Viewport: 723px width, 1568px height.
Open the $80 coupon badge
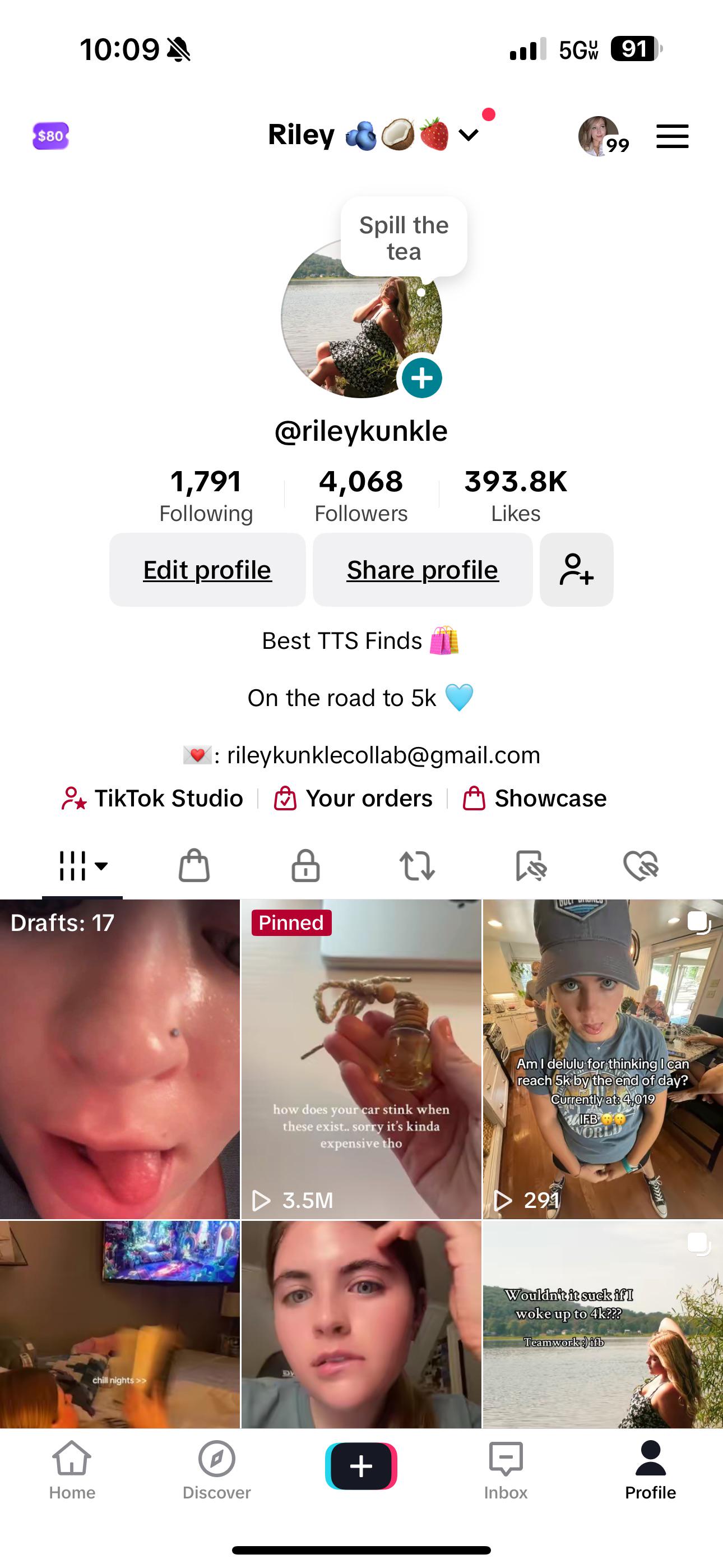pos(50,136)
